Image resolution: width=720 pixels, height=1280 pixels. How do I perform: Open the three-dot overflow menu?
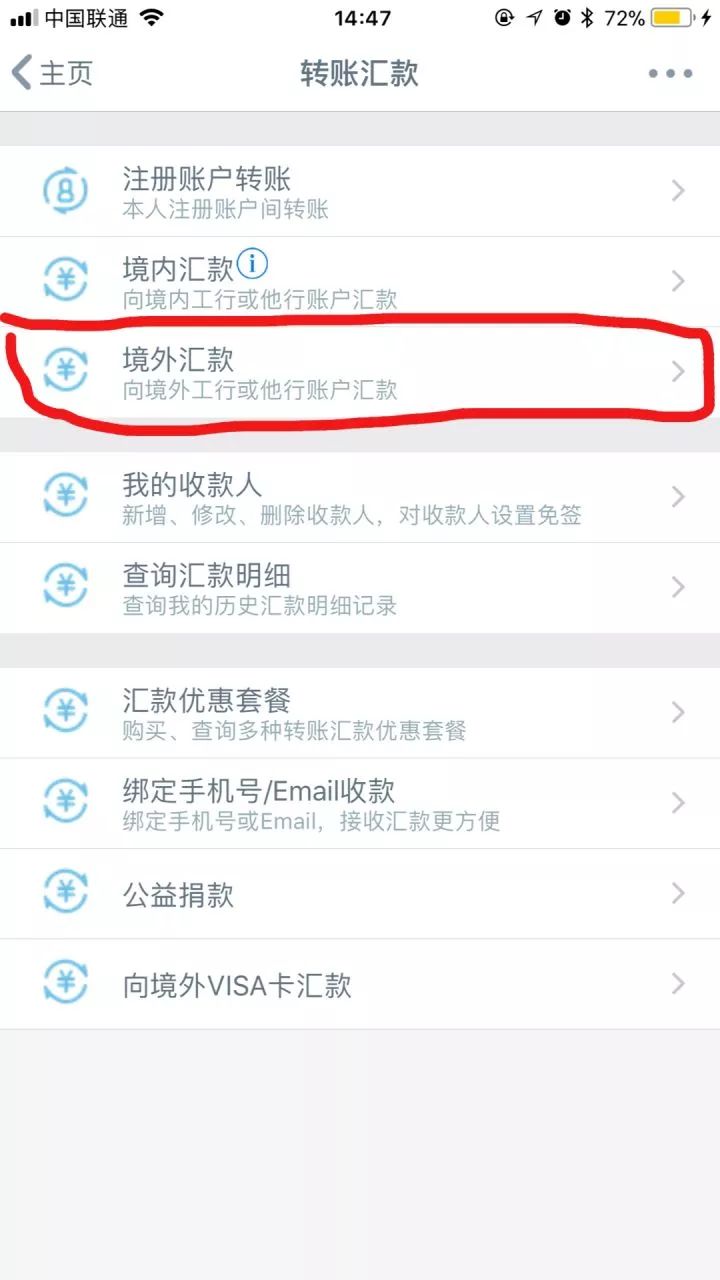point(670,73)
